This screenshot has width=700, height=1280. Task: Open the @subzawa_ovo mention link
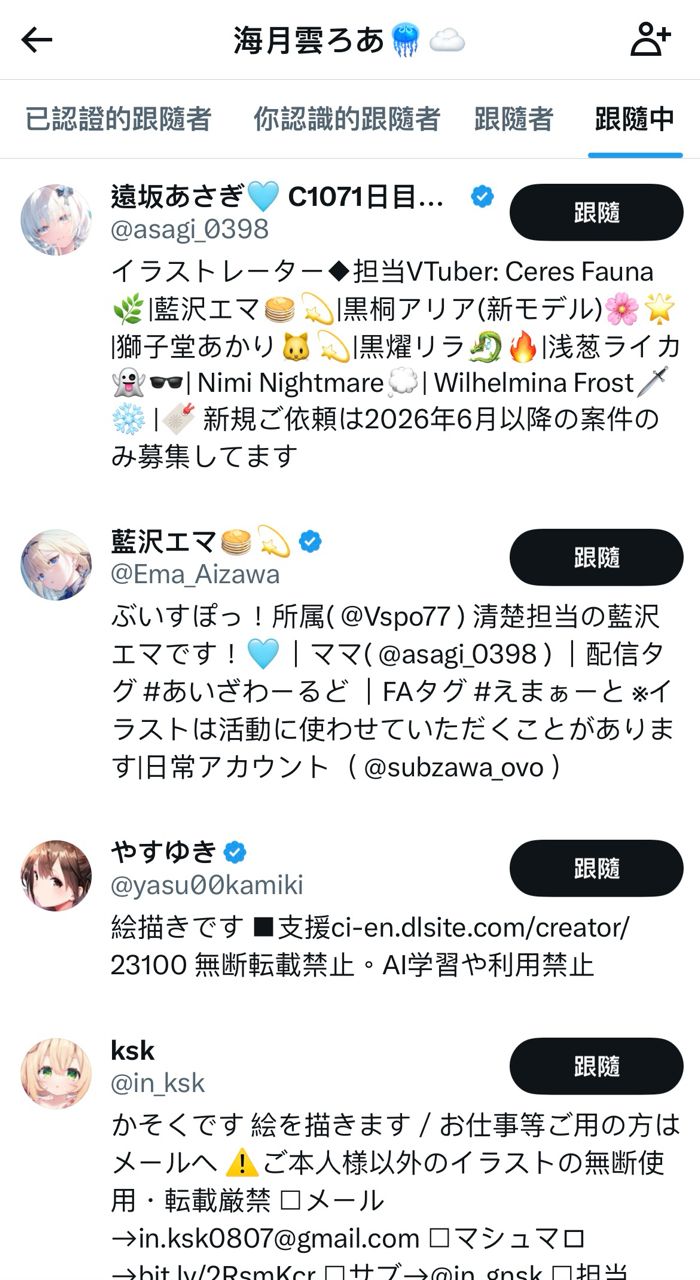tap(456, 766)
